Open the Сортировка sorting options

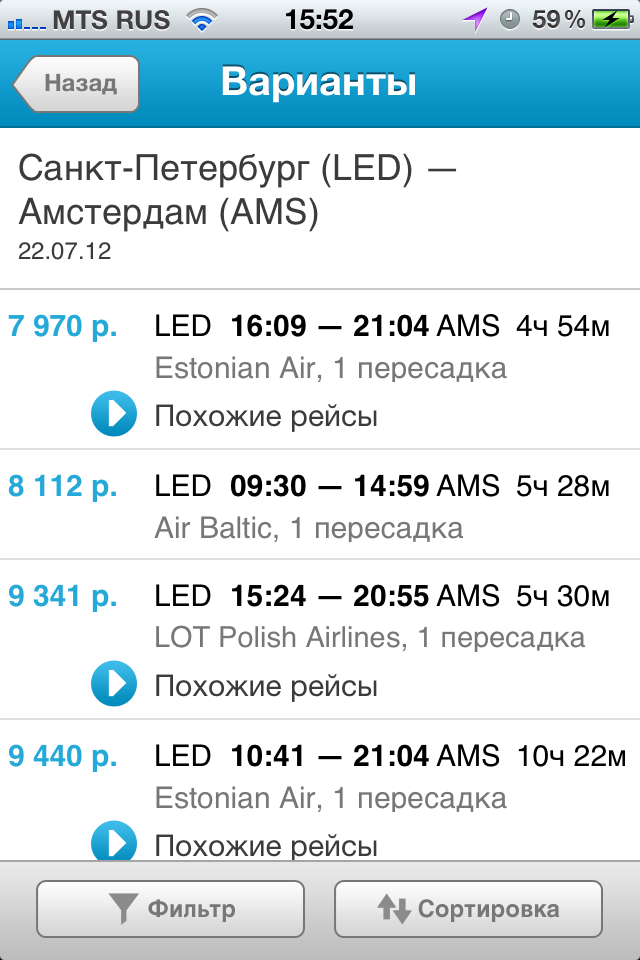(468, 909)
